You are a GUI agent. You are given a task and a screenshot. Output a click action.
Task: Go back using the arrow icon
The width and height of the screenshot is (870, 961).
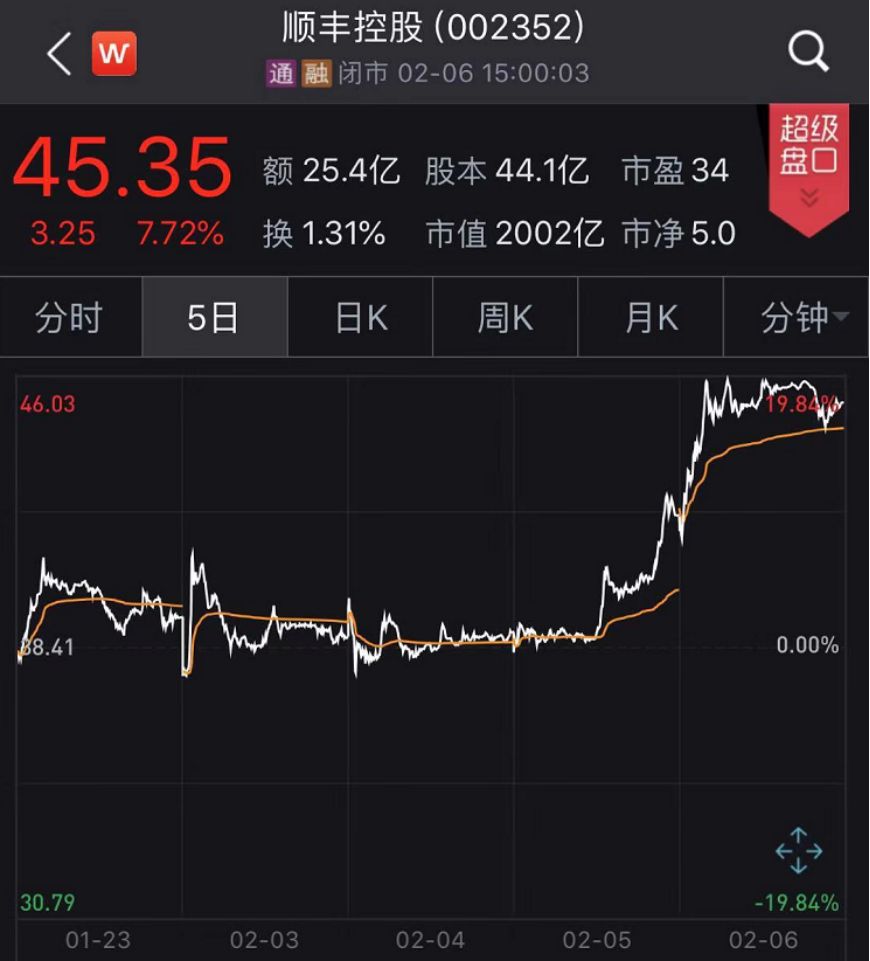[59, 53]
